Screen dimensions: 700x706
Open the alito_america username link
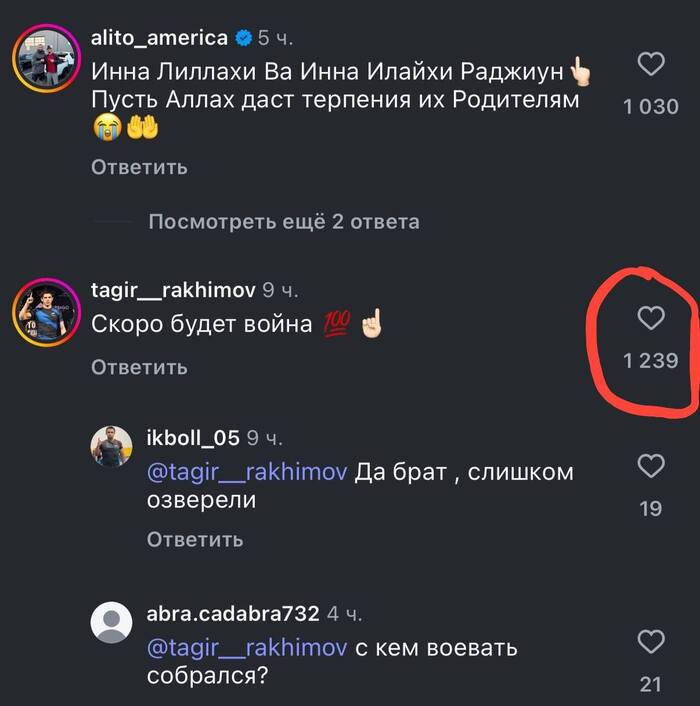[x=159, y=38]
